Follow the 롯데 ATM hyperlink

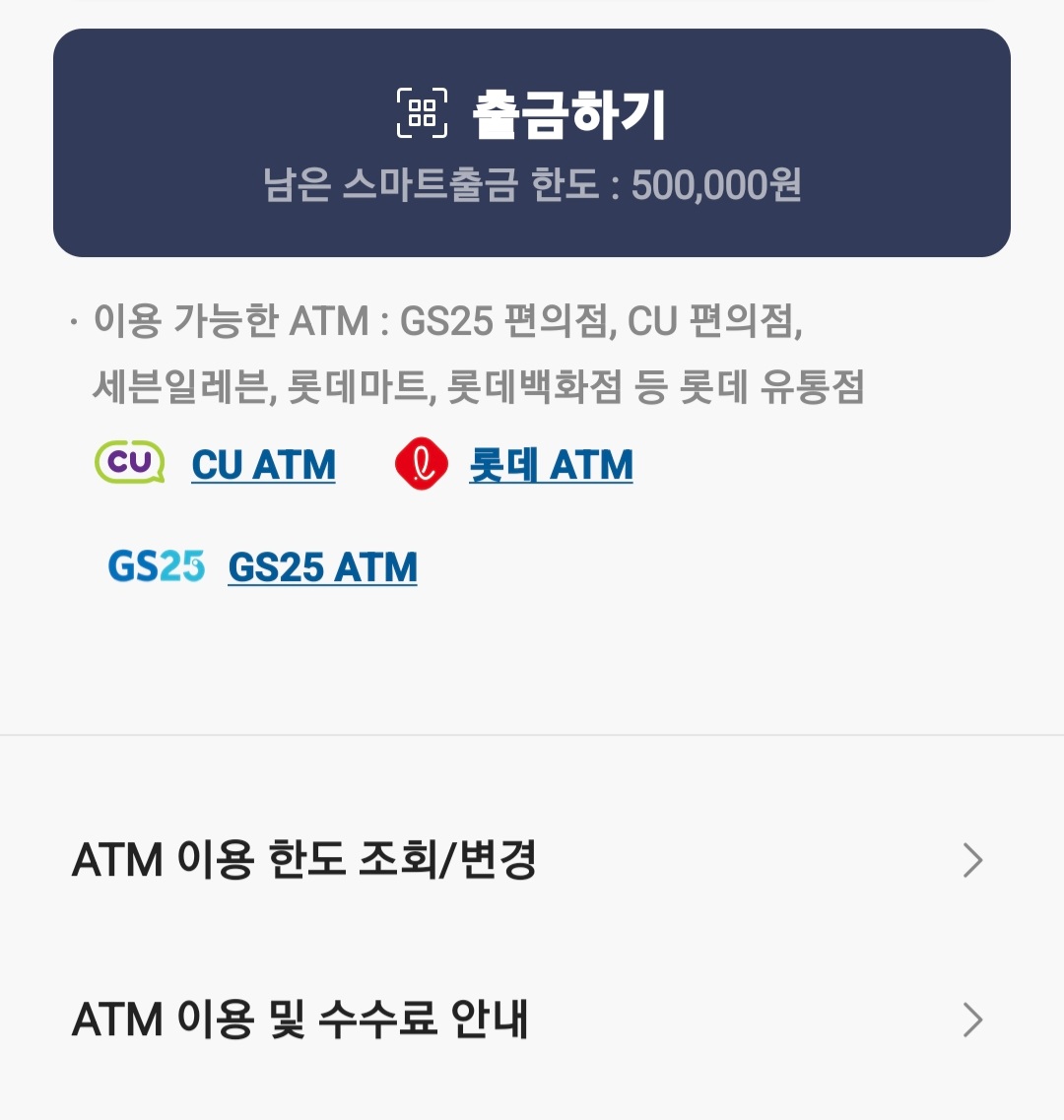coord(551,465)
